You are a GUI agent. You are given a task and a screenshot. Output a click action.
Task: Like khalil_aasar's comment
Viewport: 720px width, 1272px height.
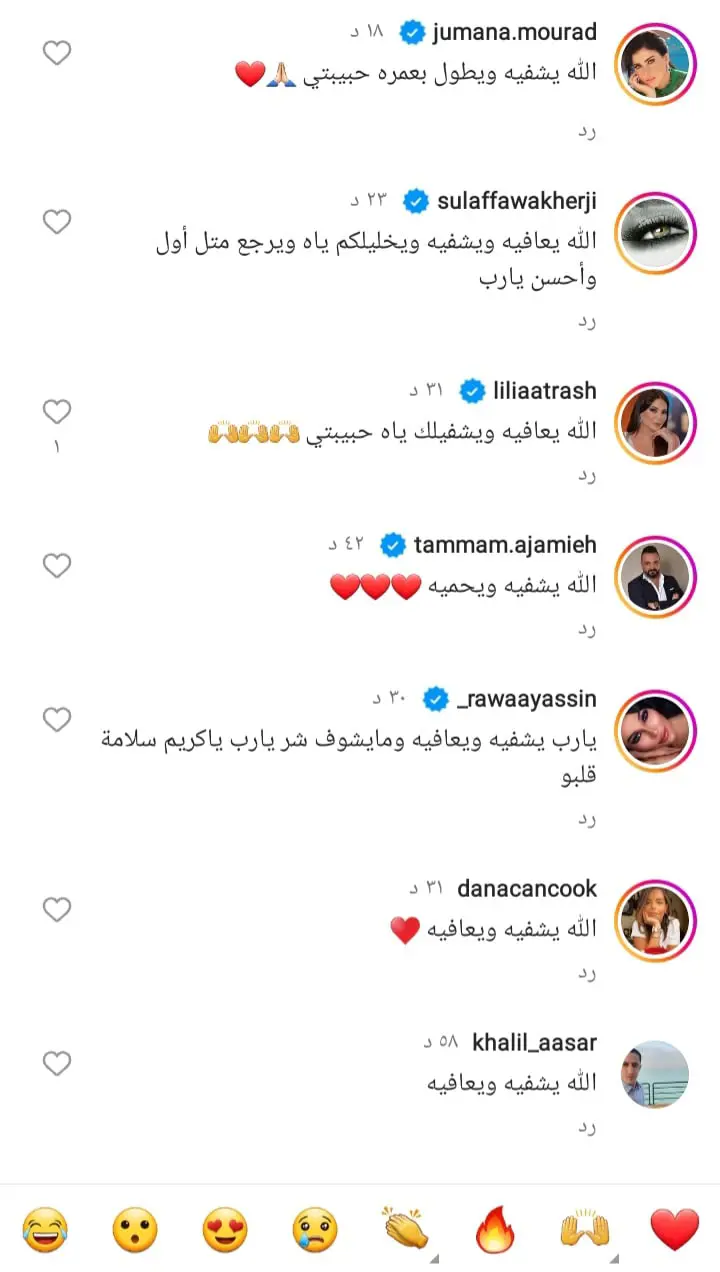[x=57, y=1064]
